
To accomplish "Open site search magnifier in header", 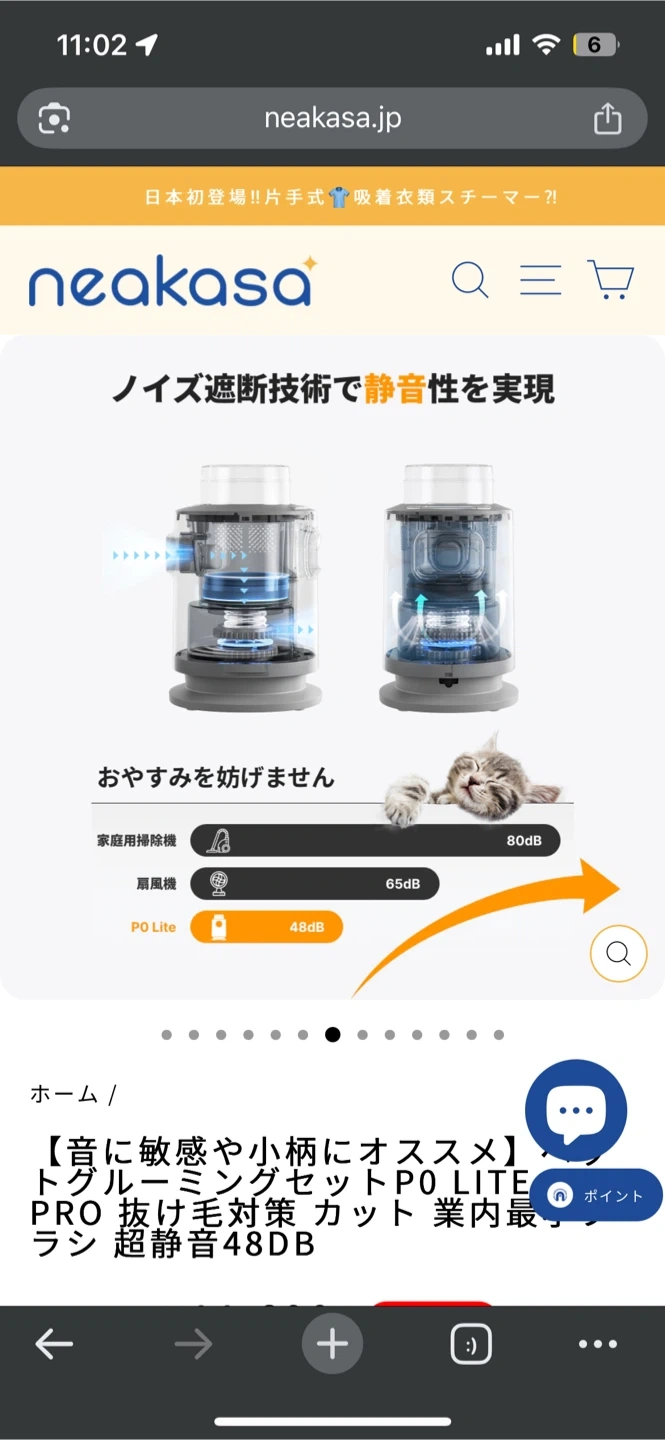I will [x=470, y=280].
